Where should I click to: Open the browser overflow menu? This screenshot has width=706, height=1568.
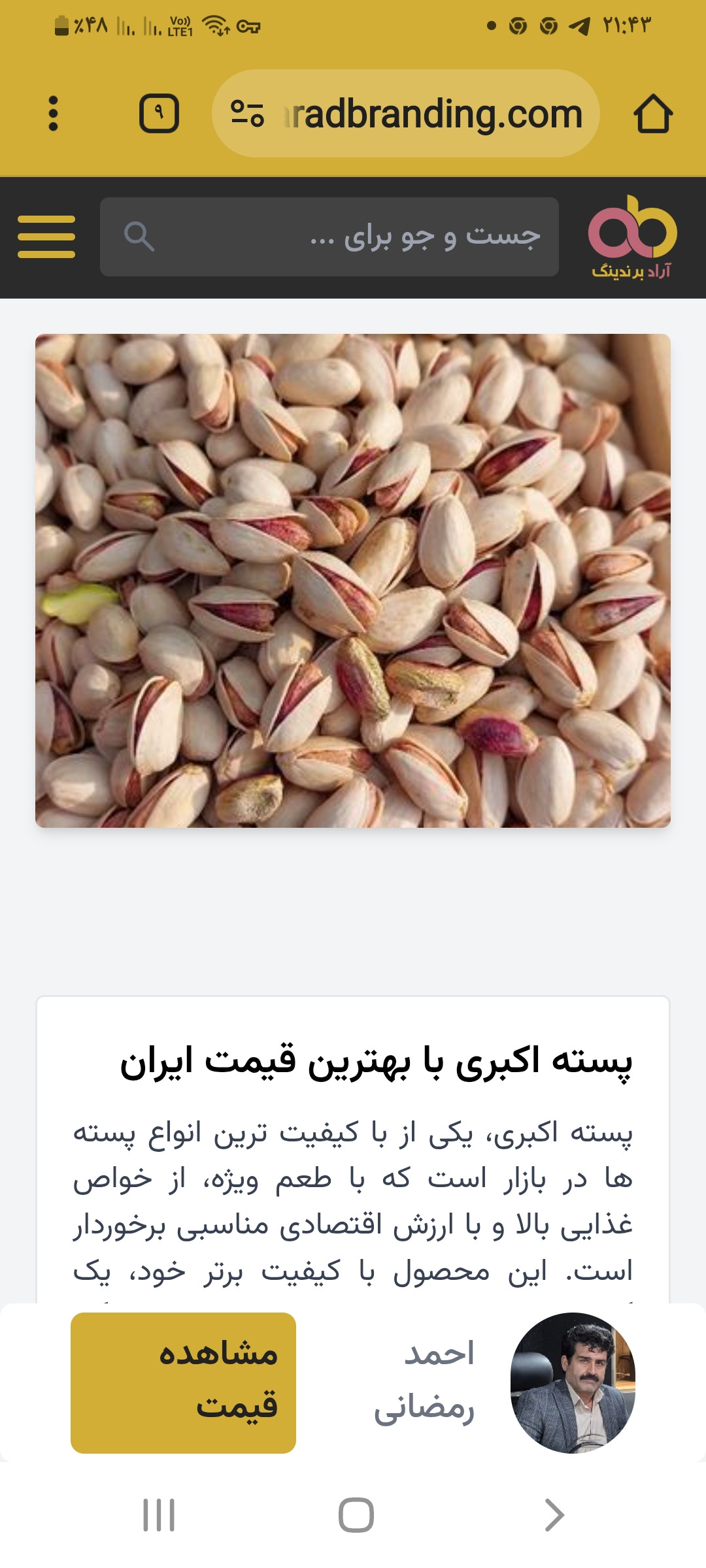click(54, 114)
